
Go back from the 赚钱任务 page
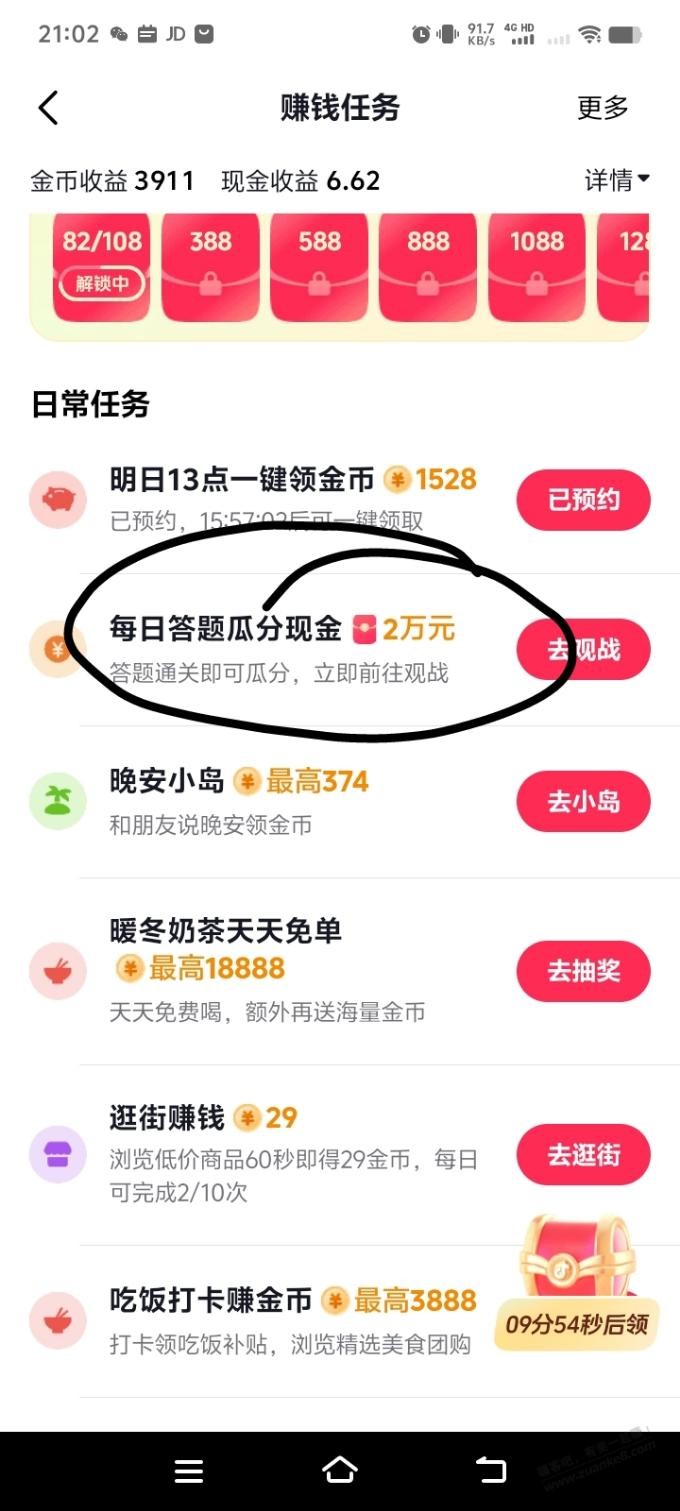[48, 108]
